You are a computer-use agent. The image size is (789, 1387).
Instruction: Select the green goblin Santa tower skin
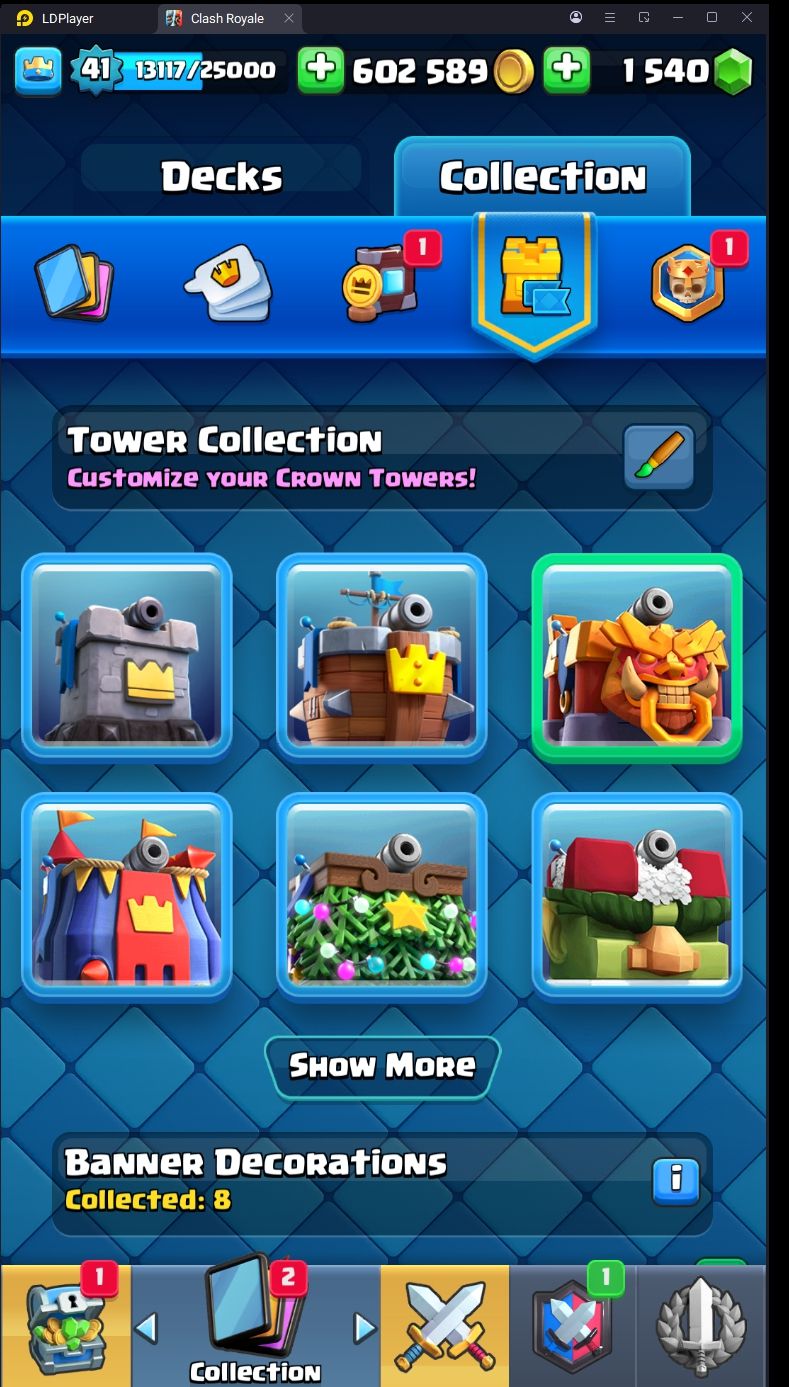point(637,896)
